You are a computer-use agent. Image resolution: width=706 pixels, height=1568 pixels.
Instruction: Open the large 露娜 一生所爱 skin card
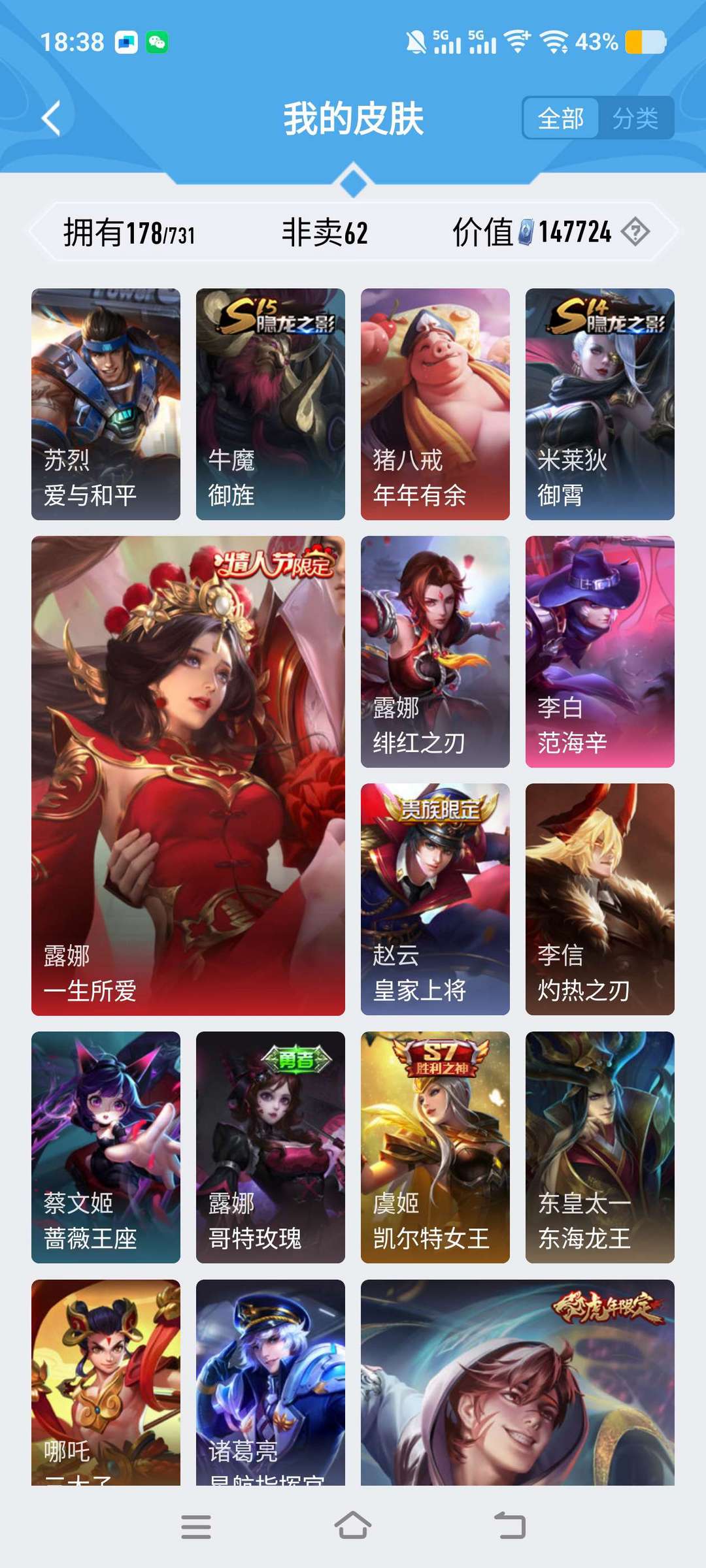(x=188, y=776)
